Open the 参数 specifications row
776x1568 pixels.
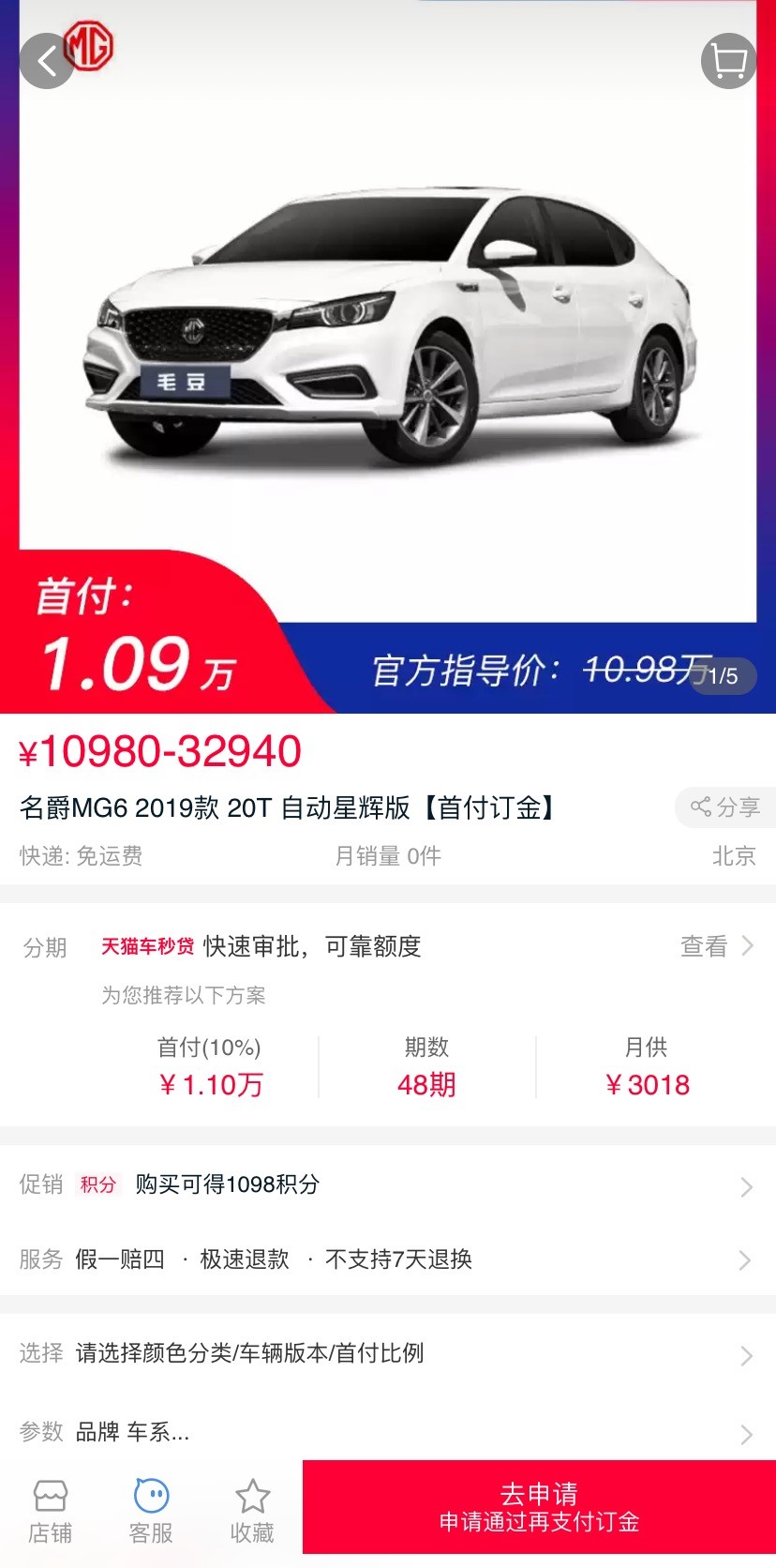[387, 1432]
